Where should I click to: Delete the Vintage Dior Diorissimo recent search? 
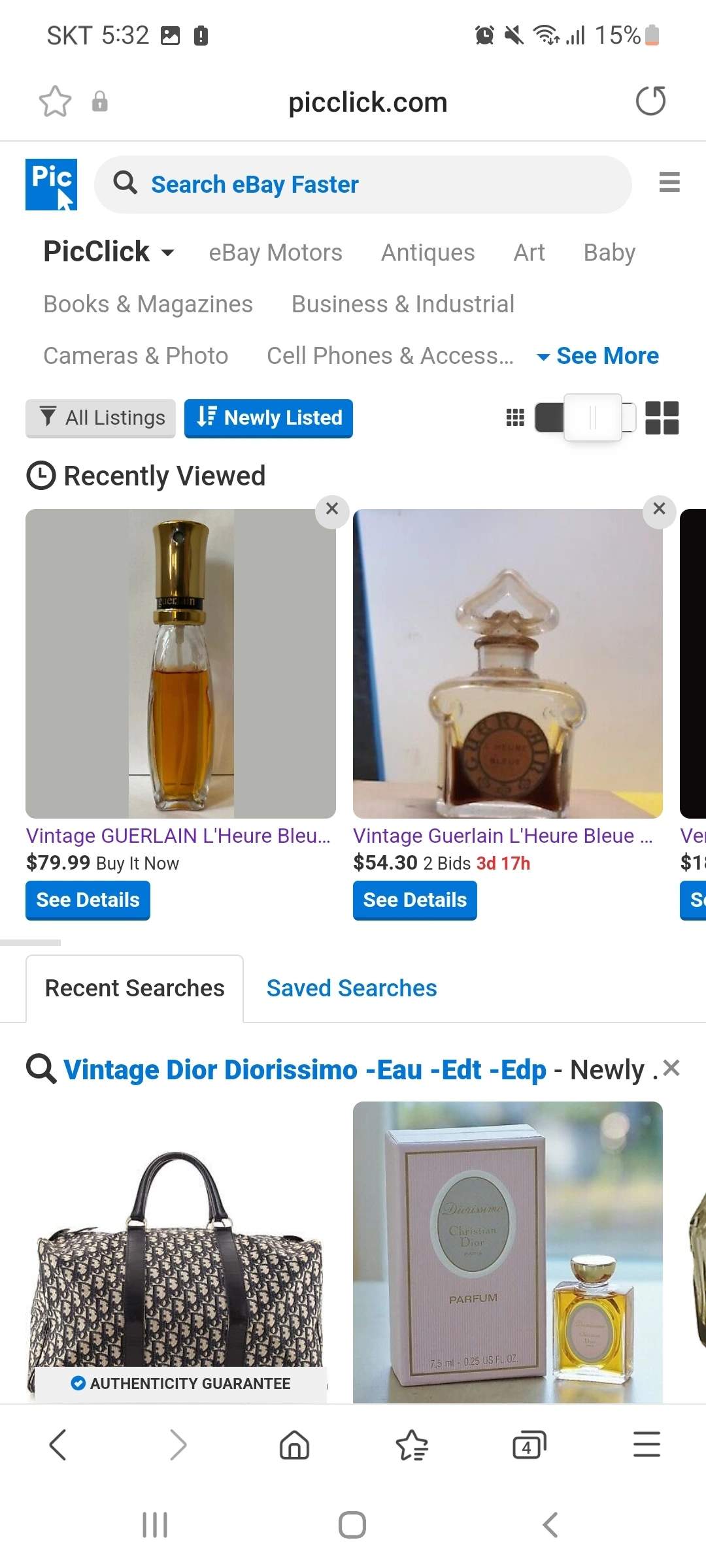[x=671, y=1068]
